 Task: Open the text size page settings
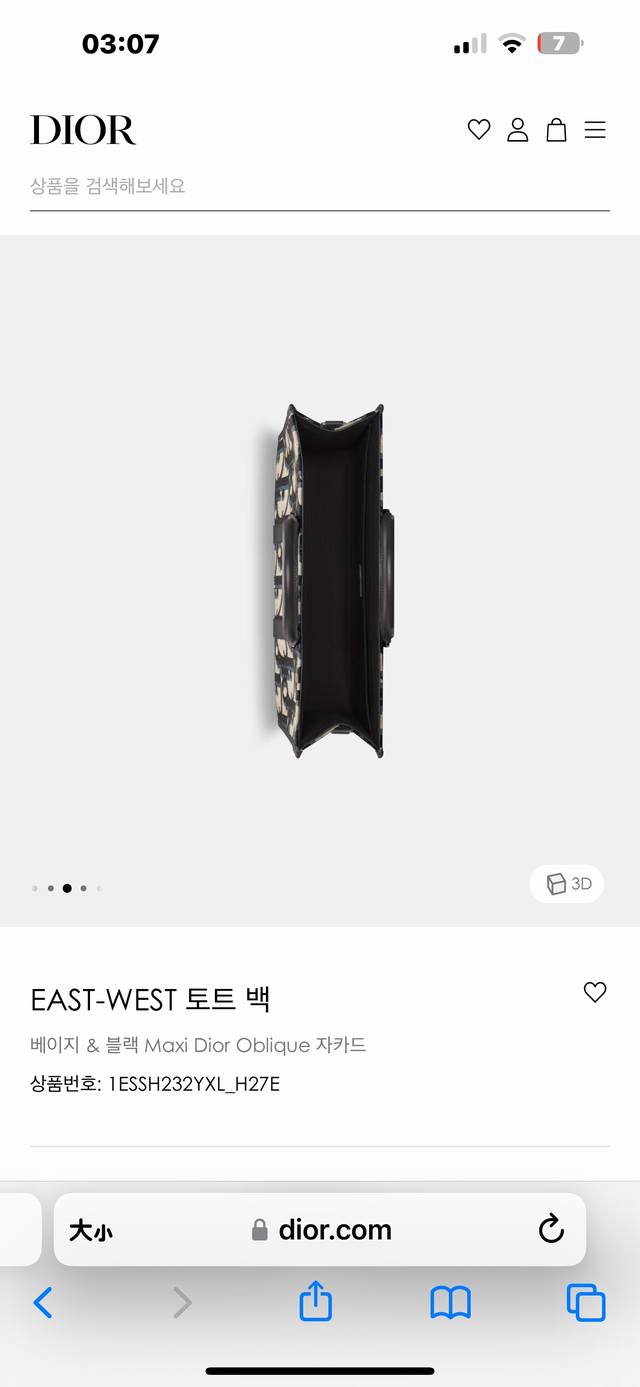click(x=90, y=1230)
